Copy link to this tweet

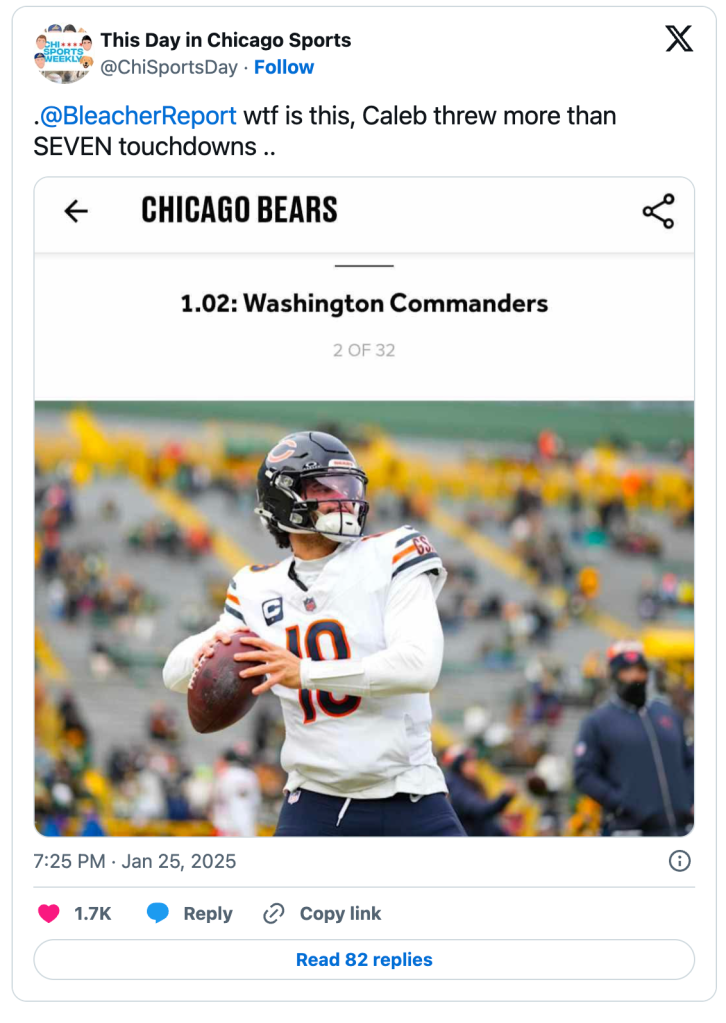coord(322,913)
